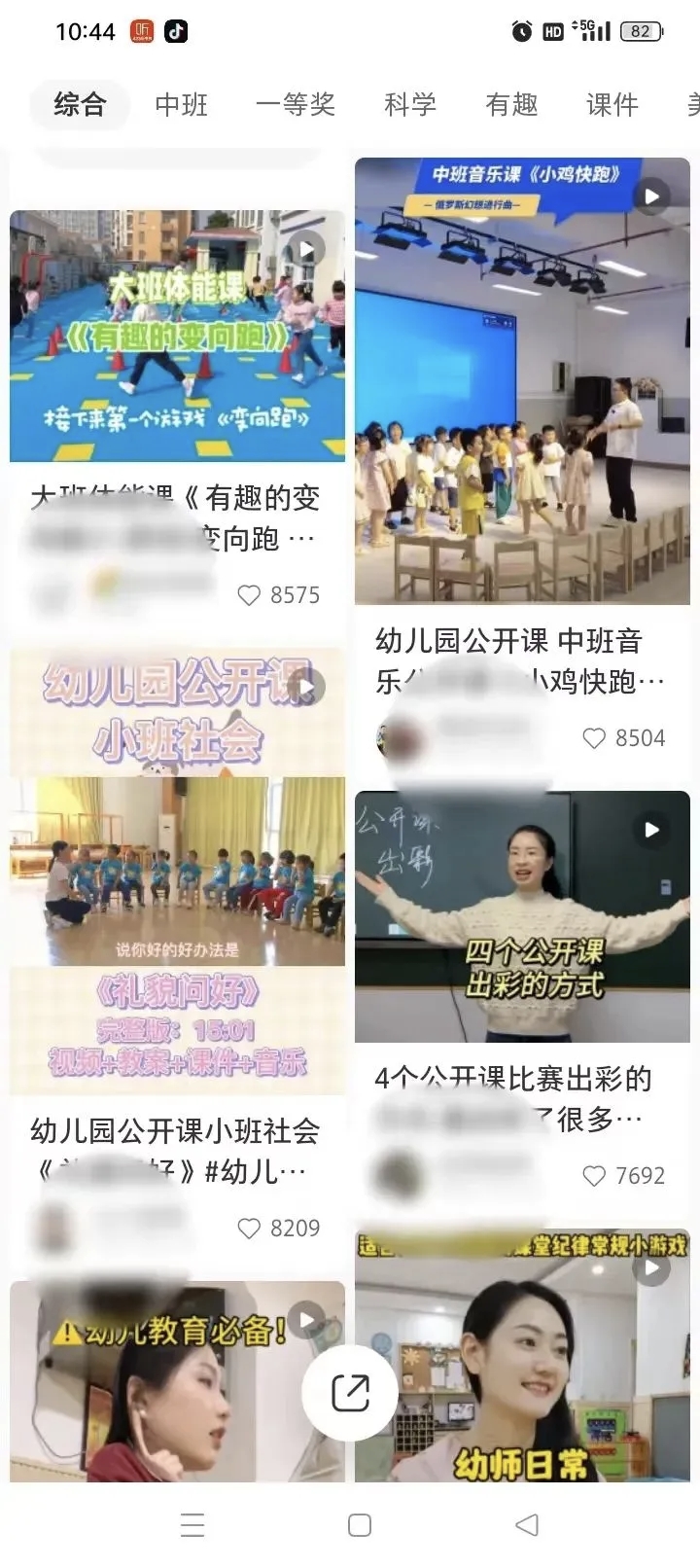Select the 综合 tab
Image resolution: width=700 pixels, height=1568 pixels.
click(x=80, y=105)
